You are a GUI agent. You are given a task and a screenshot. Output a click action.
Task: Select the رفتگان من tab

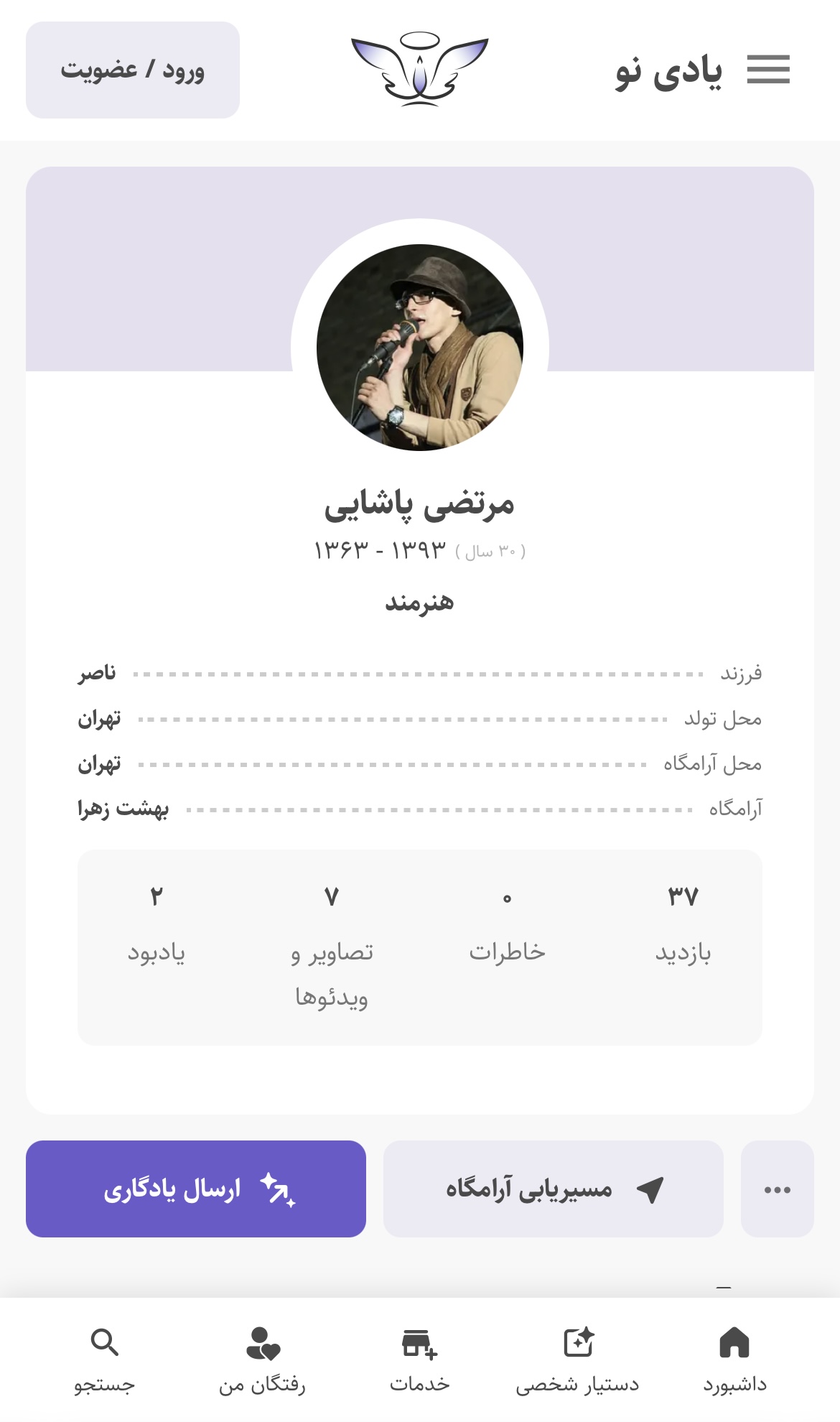click(262, 1360)
